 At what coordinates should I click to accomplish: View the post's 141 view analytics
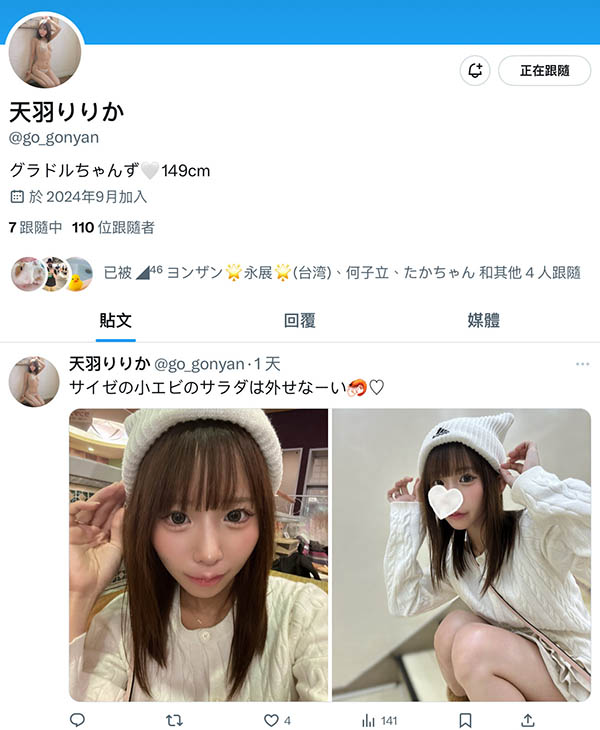click(378, 720)
